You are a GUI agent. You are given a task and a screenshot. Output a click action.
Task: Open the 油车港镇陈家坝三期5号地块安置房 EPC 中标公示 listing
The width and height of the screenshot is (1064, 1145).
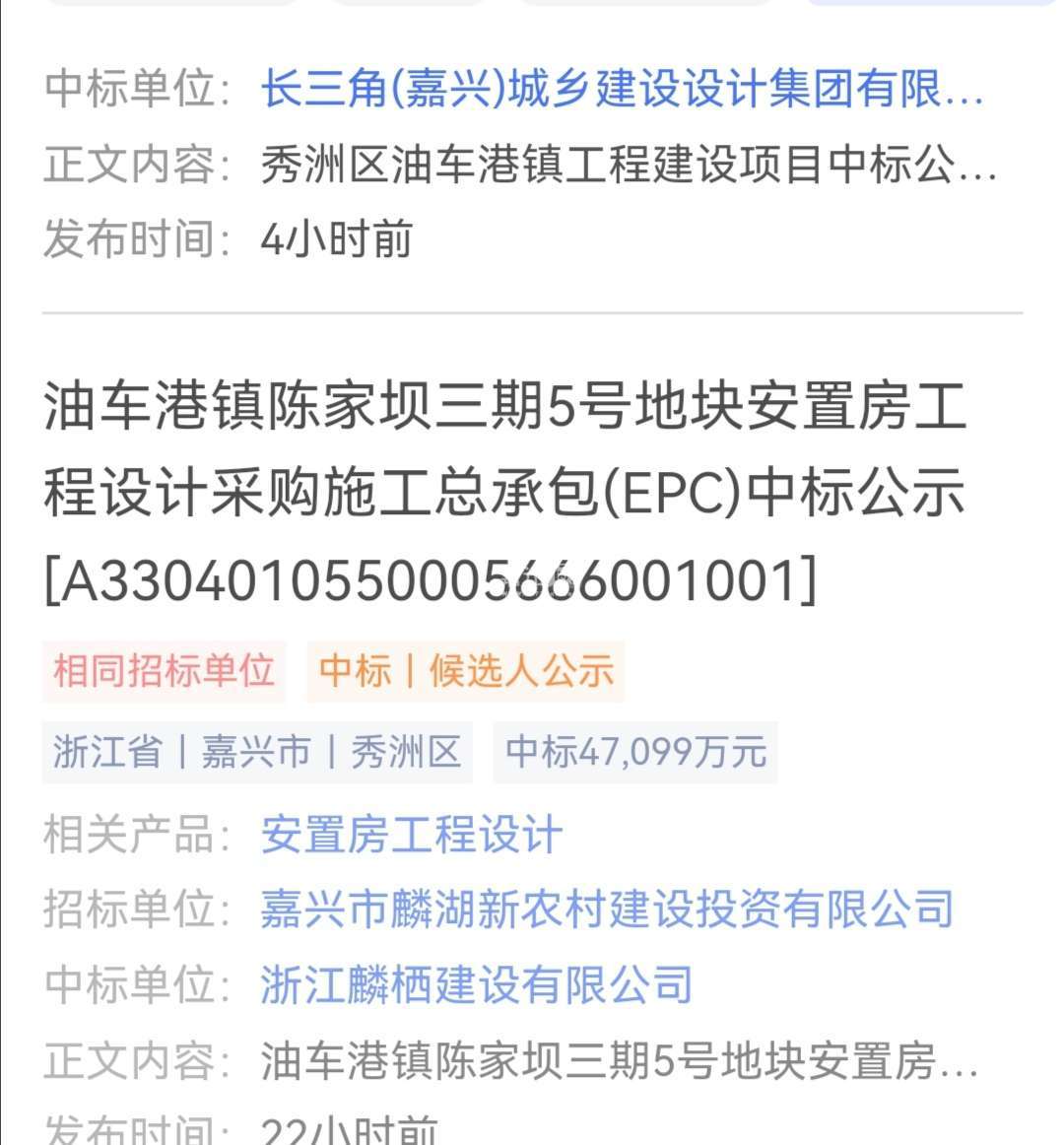[504, 493]
